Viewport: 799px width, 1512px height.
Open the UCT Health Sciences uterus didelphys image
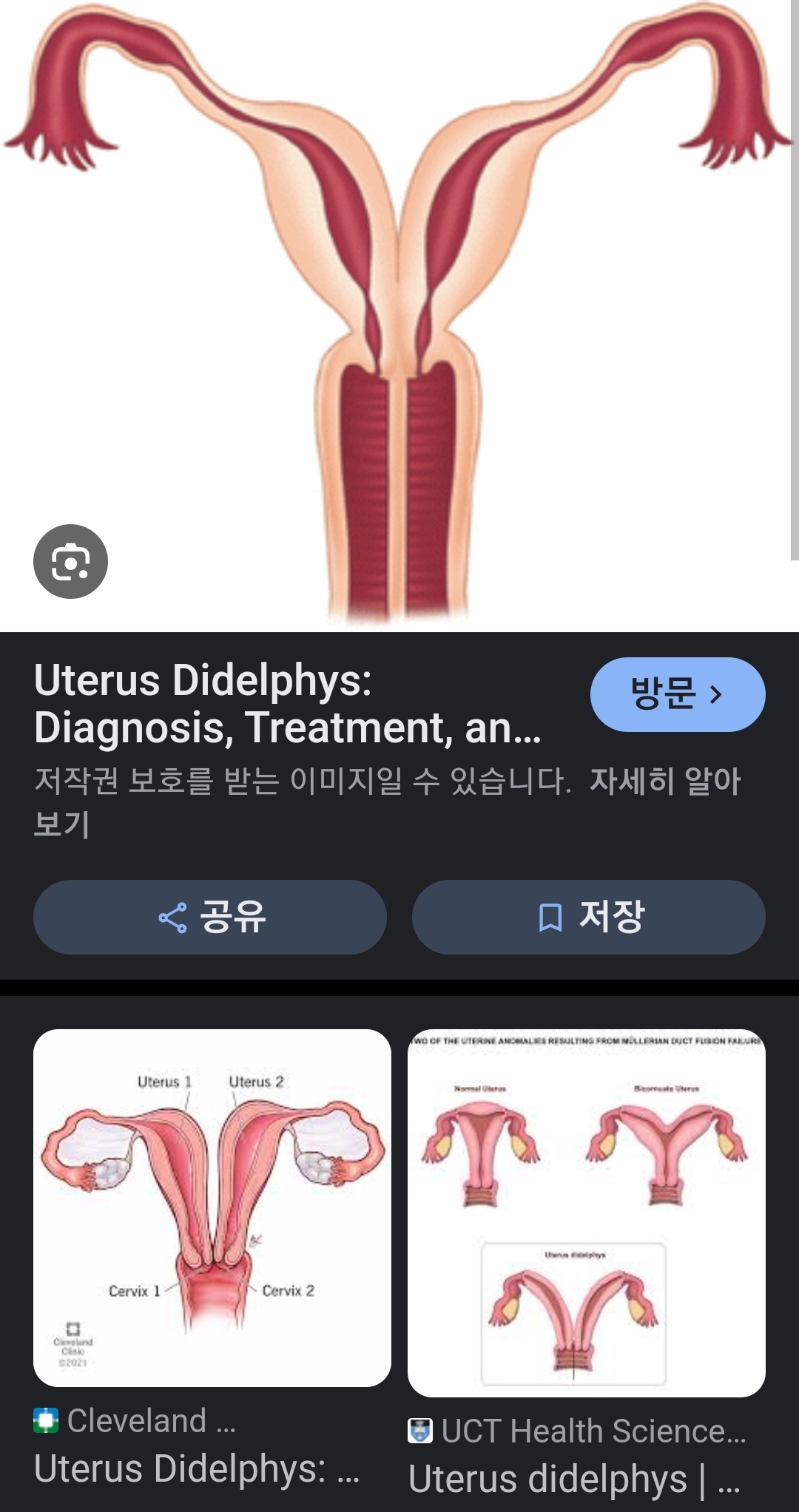pyautogui.click(x=587, y=1213)
